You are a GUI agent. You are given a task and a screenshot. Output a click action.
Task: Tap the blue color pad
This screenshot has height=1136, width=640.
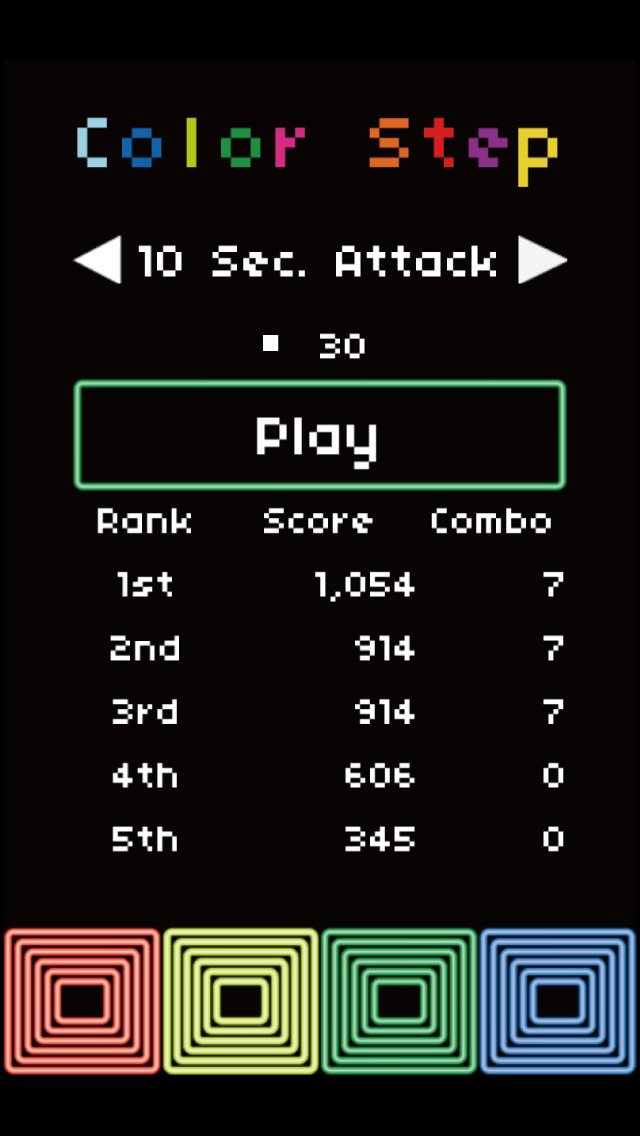(x=557, y=1001)
